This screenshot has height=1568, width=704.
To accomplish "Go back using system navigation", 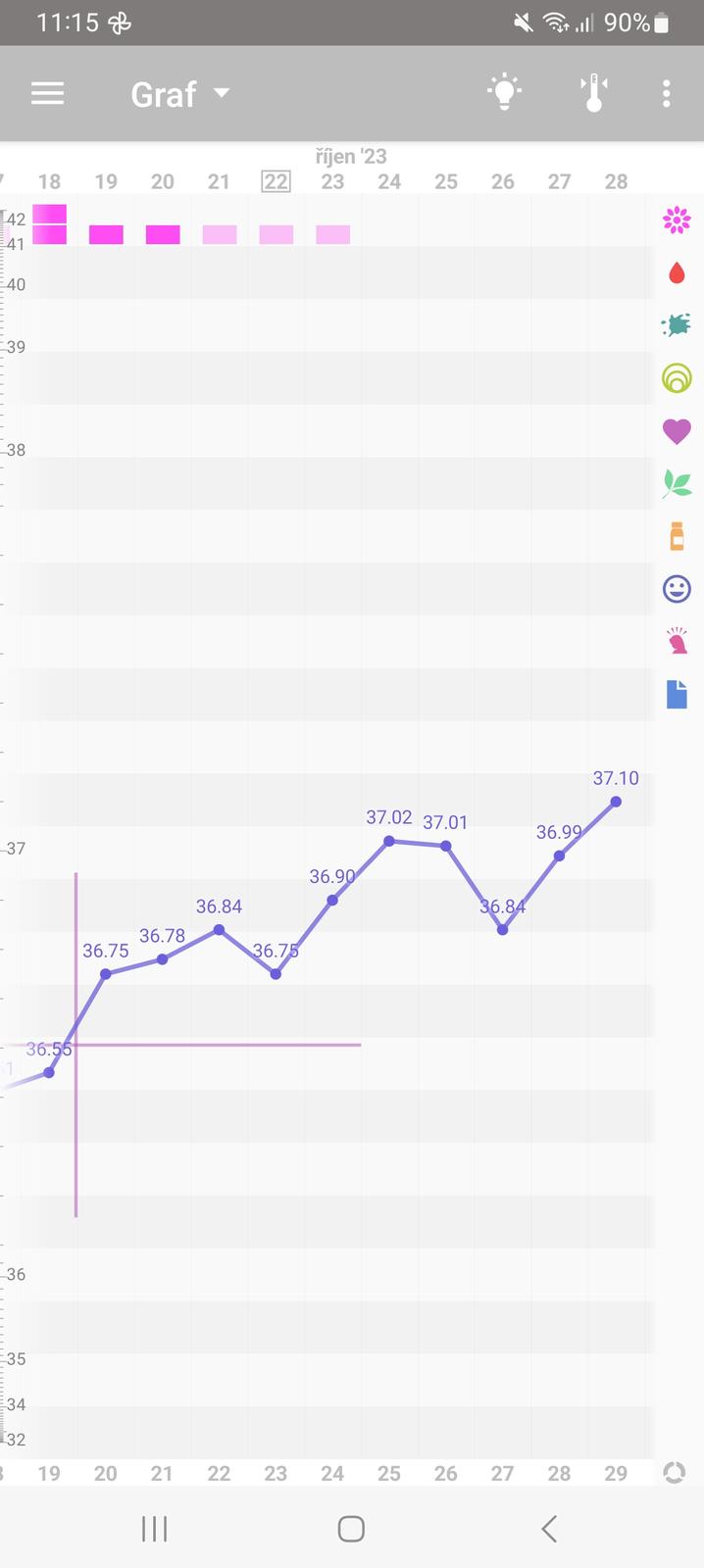I will pyautogui.click(x=549, y=1529).
